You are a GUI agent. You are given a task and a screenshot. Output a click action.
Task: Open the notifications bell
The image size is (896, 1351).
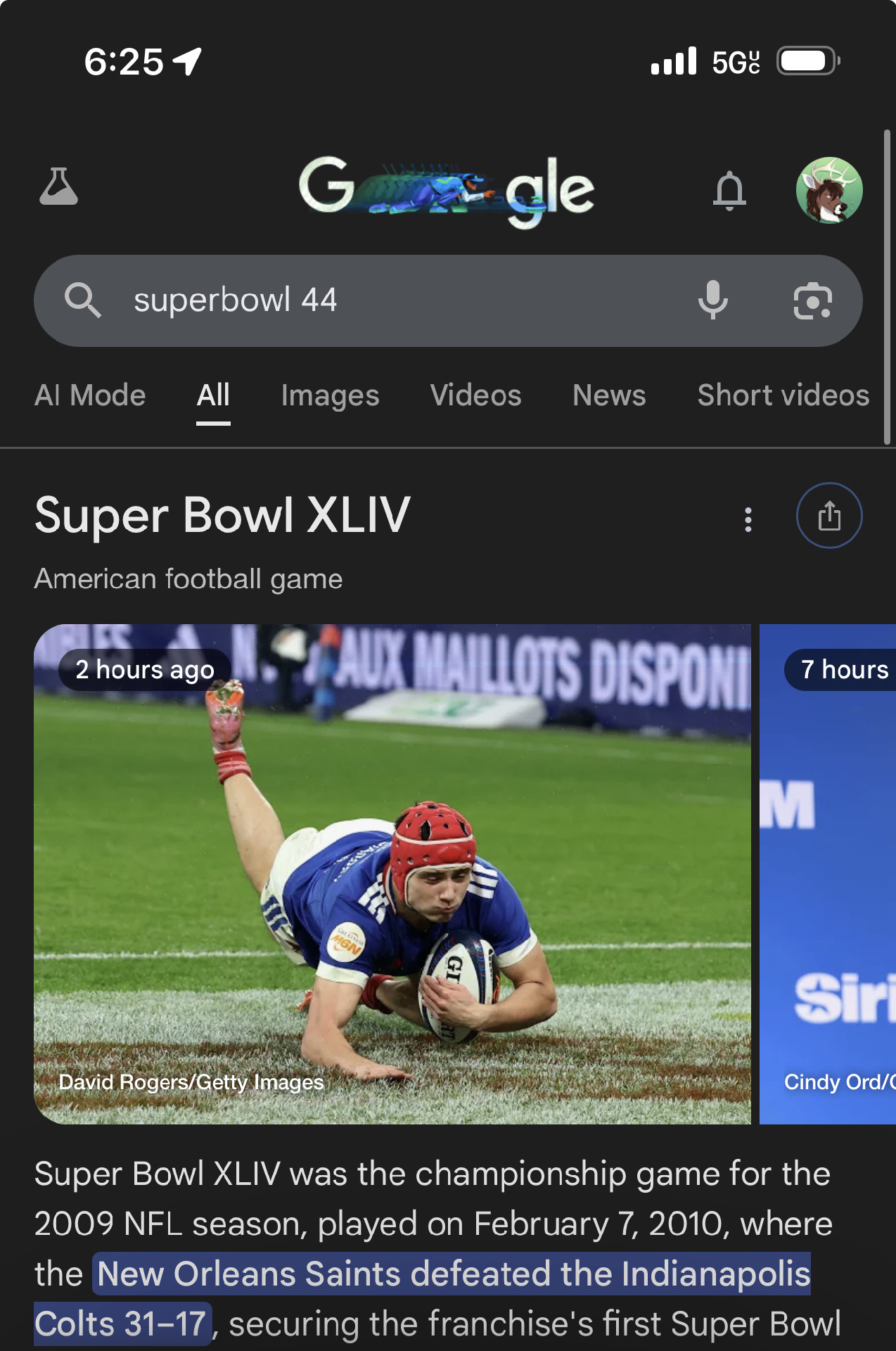[729, 190]
